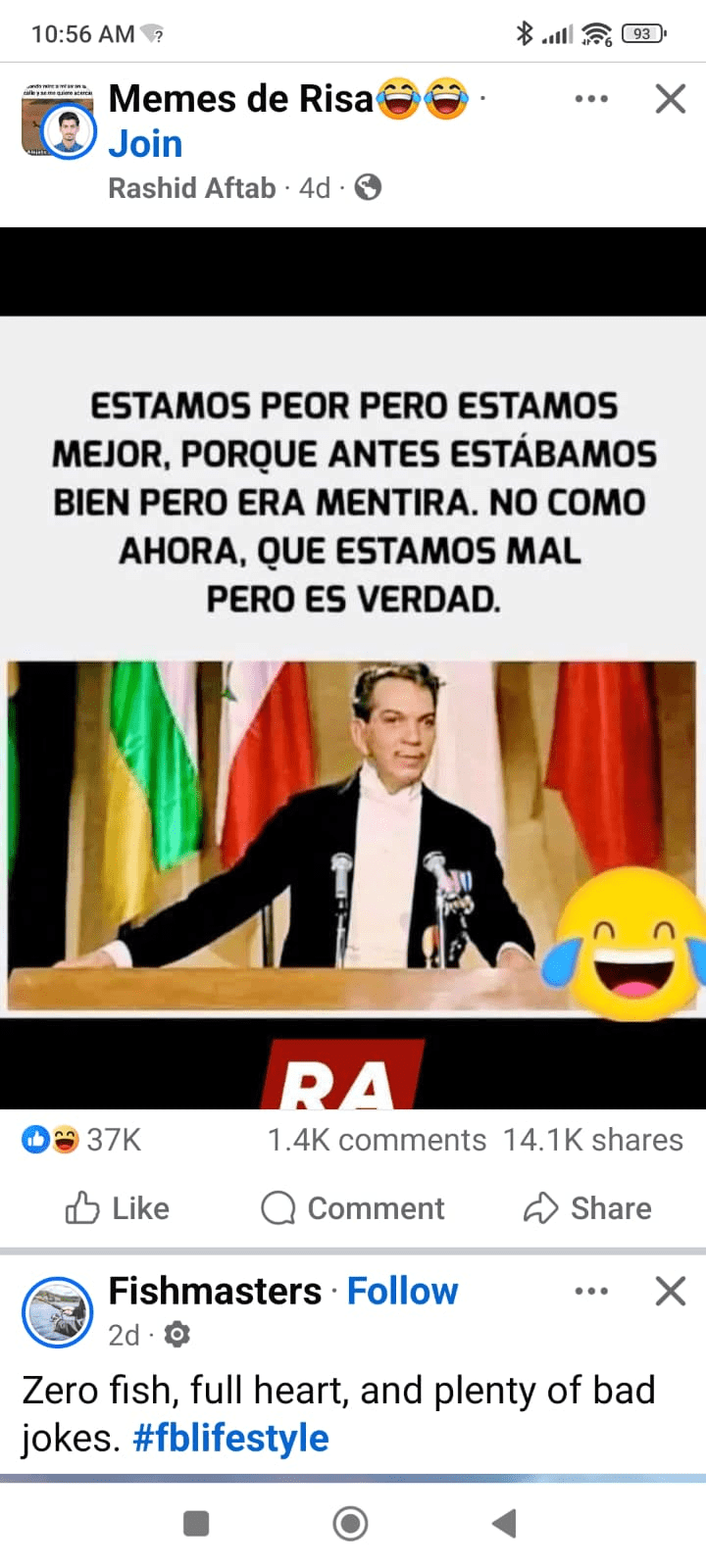Viewport: 706px width, 1568px height.
Task: Go to the home screen
Action: pyautogui.click(x=351, y=1523)
